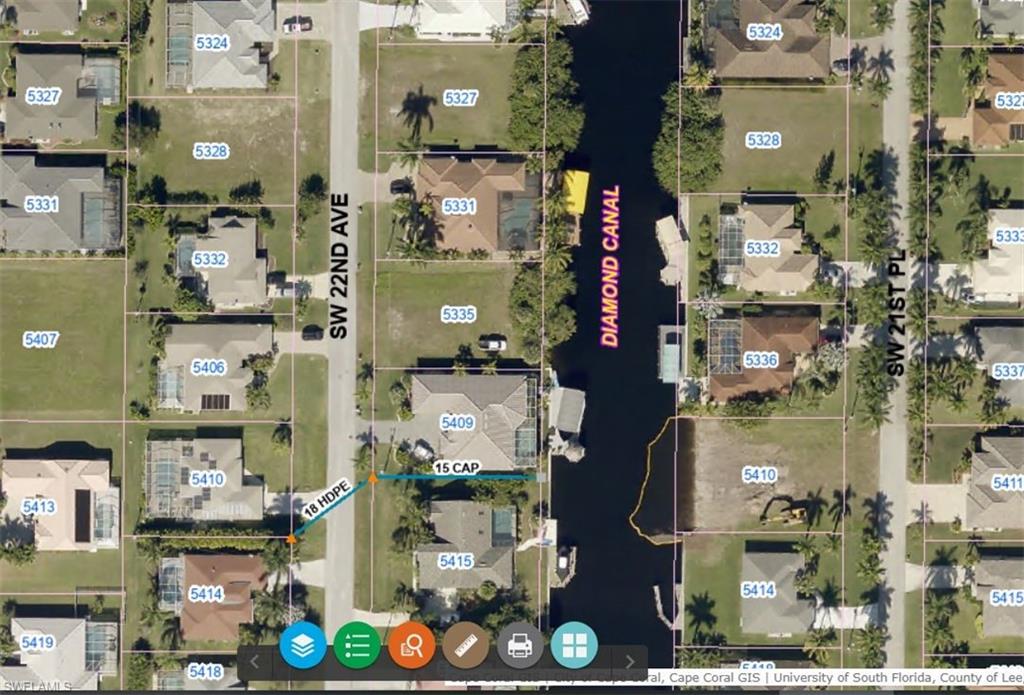Viewport: 1024px width, 695px height.
Task: Open the parcel query search tool
Action: [411, 646]
